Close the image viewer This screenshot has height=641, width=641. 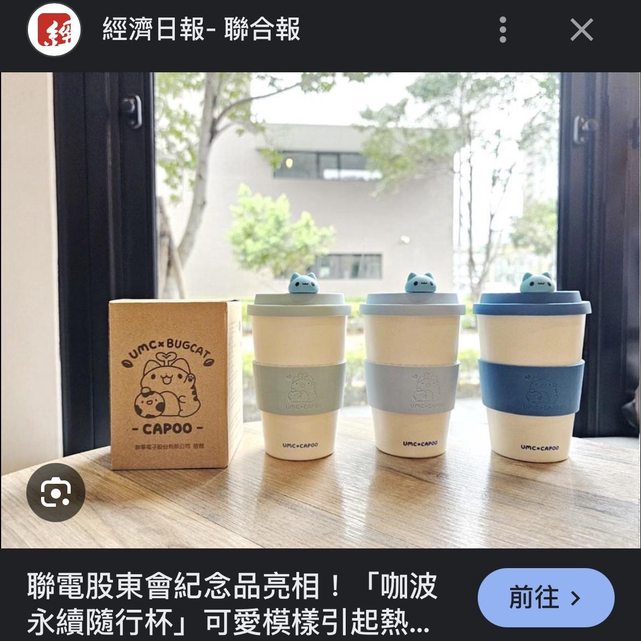tap(582, 30)
